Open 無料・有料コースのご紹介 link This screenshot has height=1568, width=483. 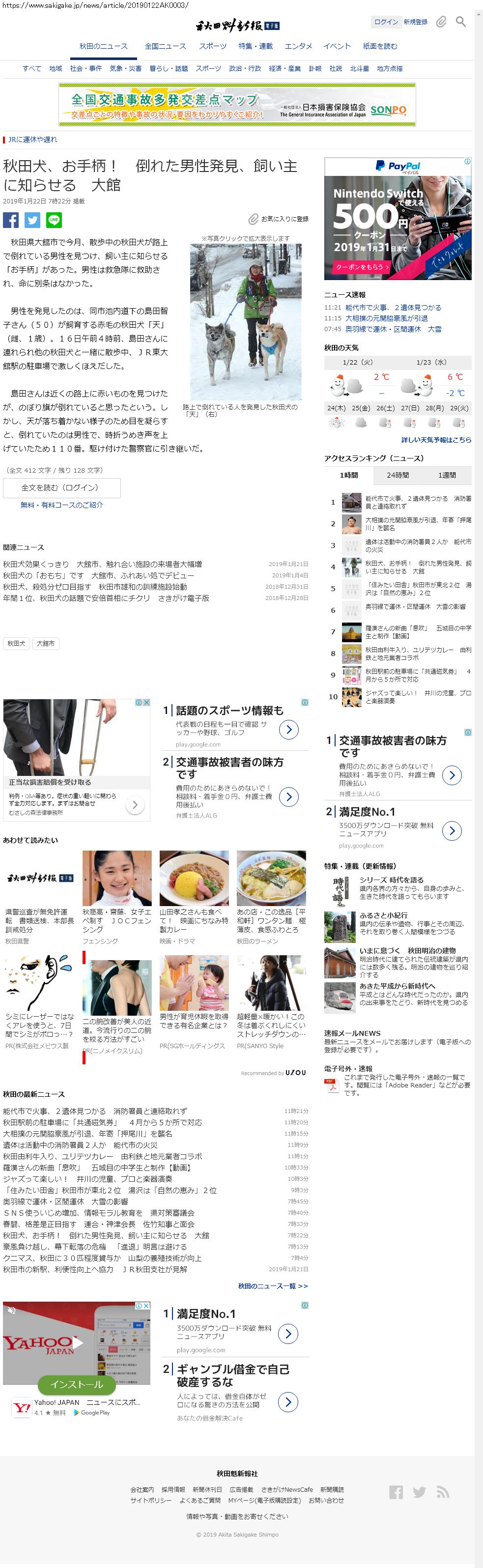[61, 505]
